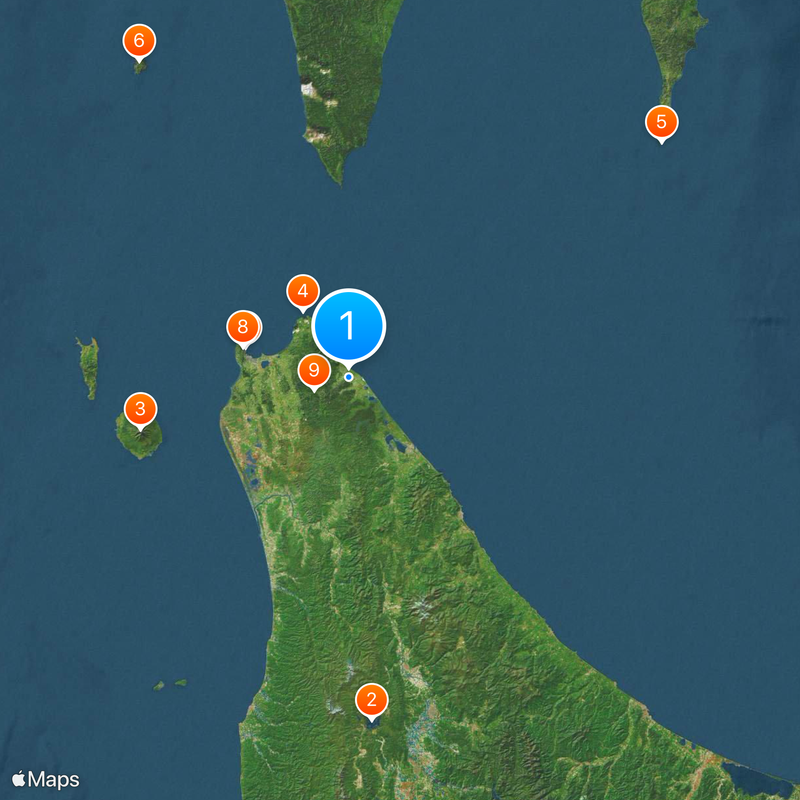
Task: Select map pin number 9
Action: pyautogui.click(x=314, y=371)
